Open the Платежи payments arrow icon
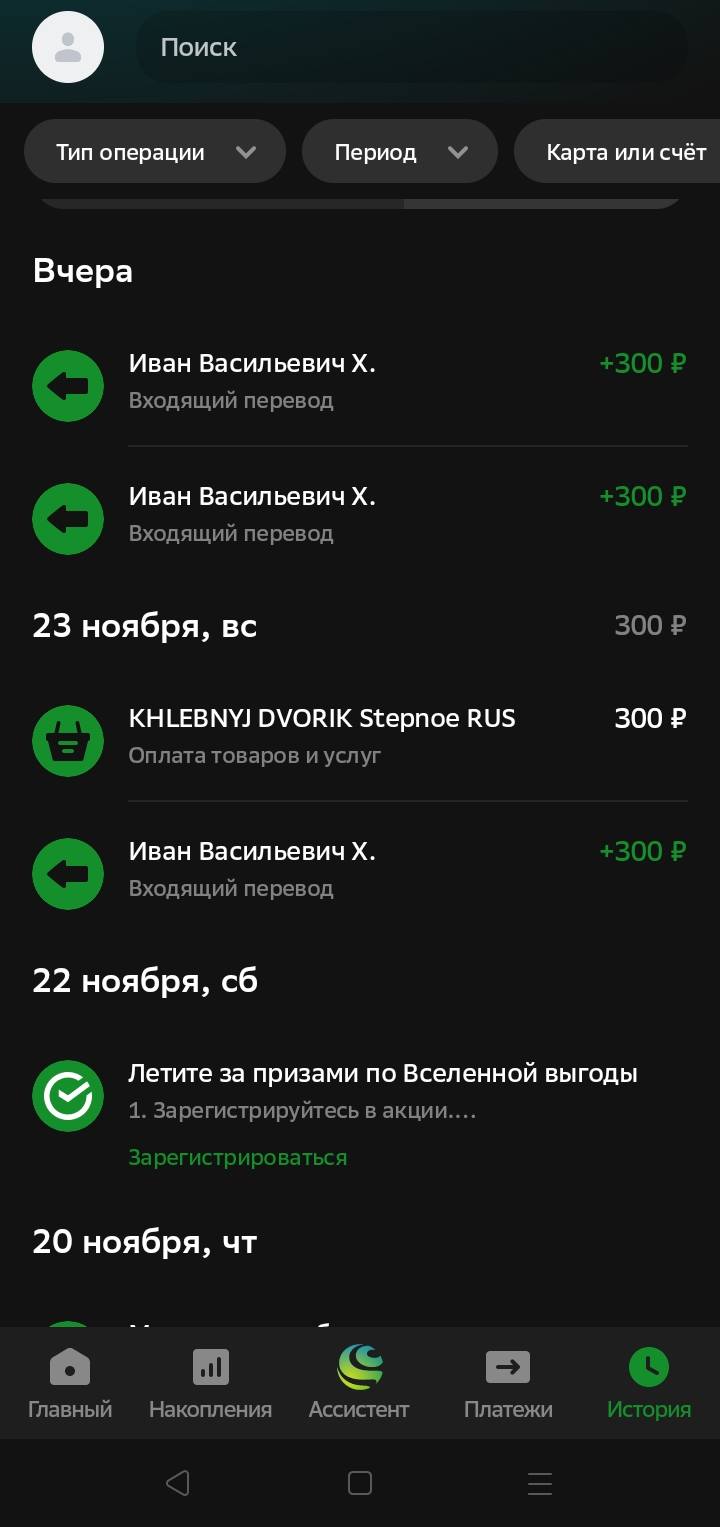This screenshot has height=1527, width=720. [x=508, y=1368]
